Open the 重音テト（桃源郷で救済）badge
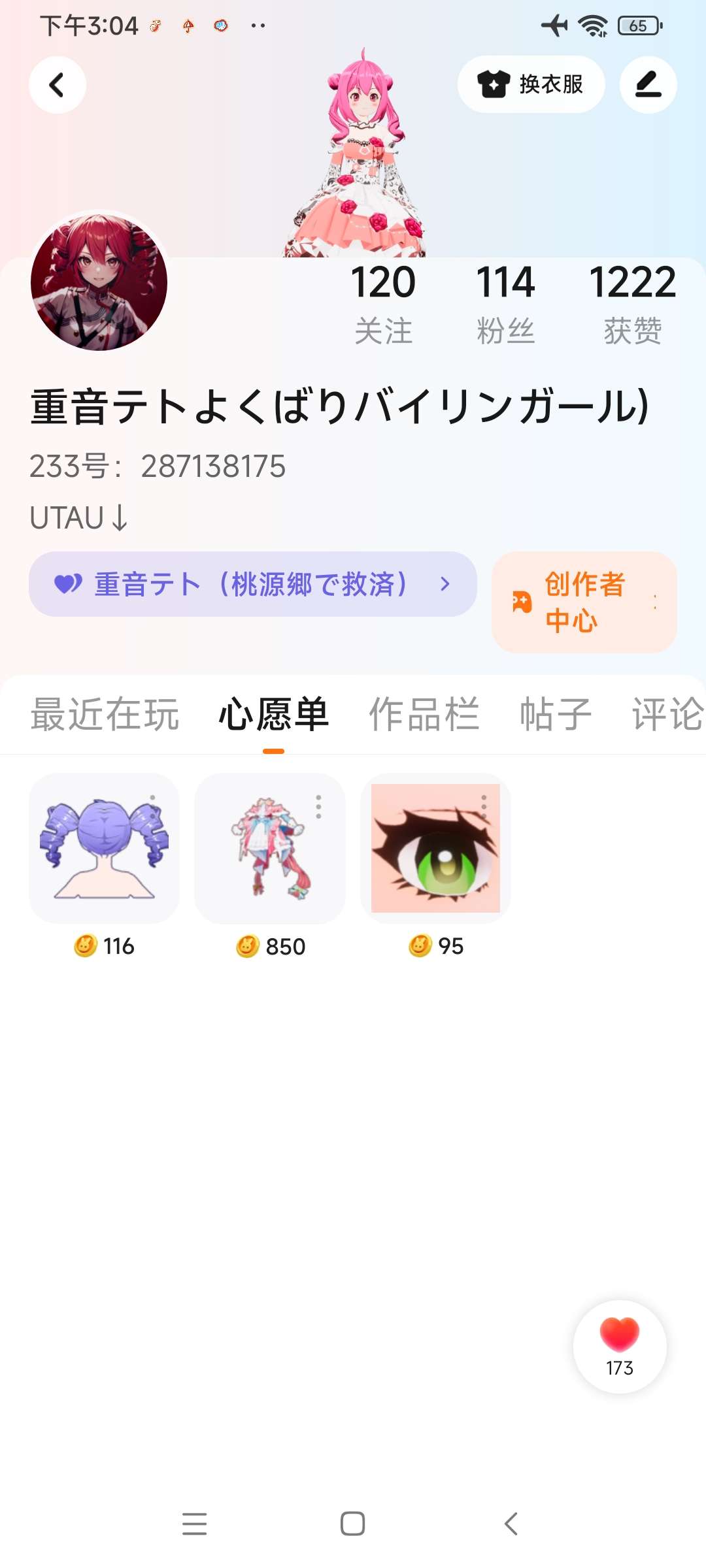Image resolution: width=706 pixels, height=1568 pixels. [252, 584]
